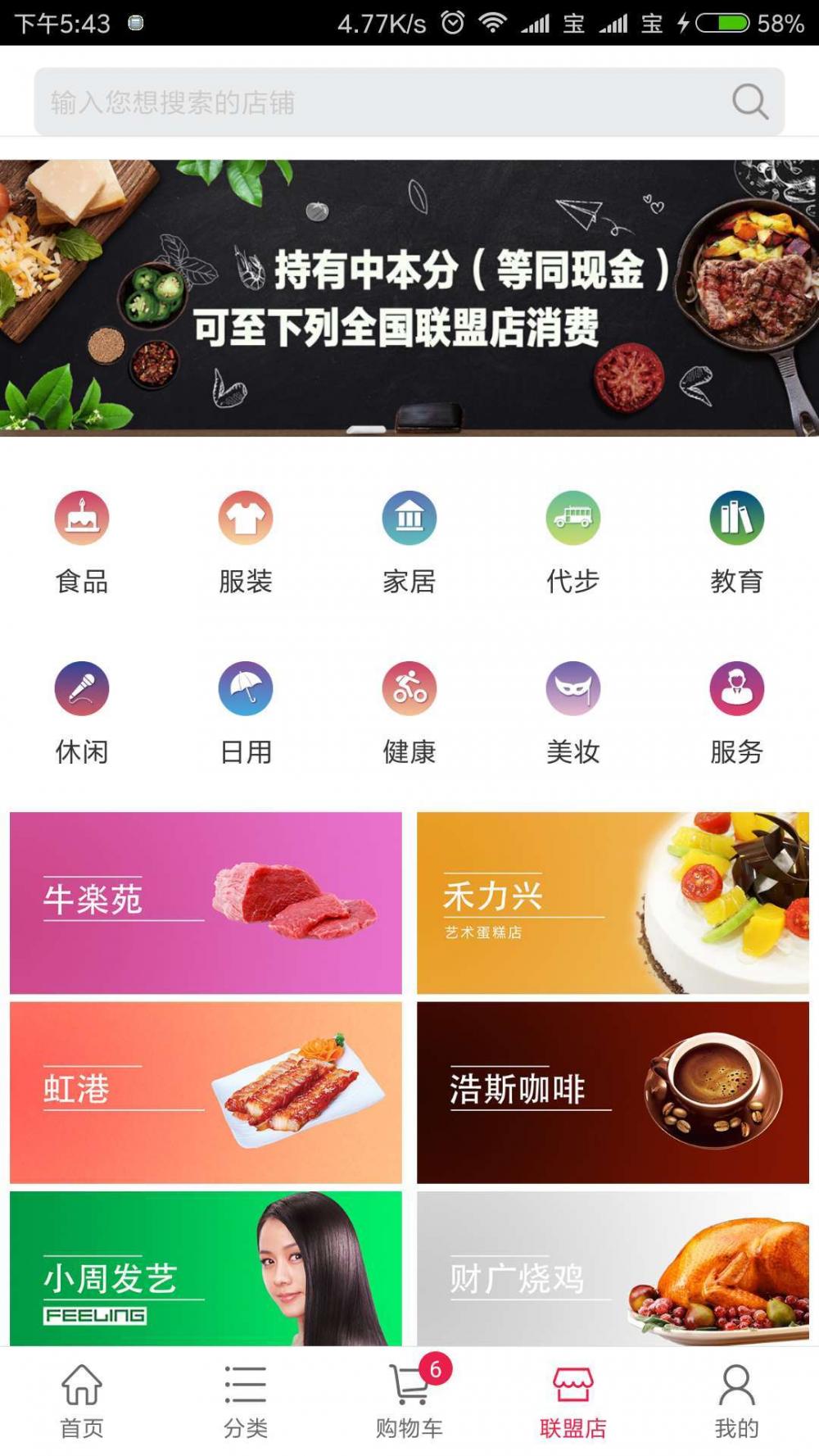
Task: Switch to the 分类 tab
Action: pyautogui.click(x=246, y=1401)
